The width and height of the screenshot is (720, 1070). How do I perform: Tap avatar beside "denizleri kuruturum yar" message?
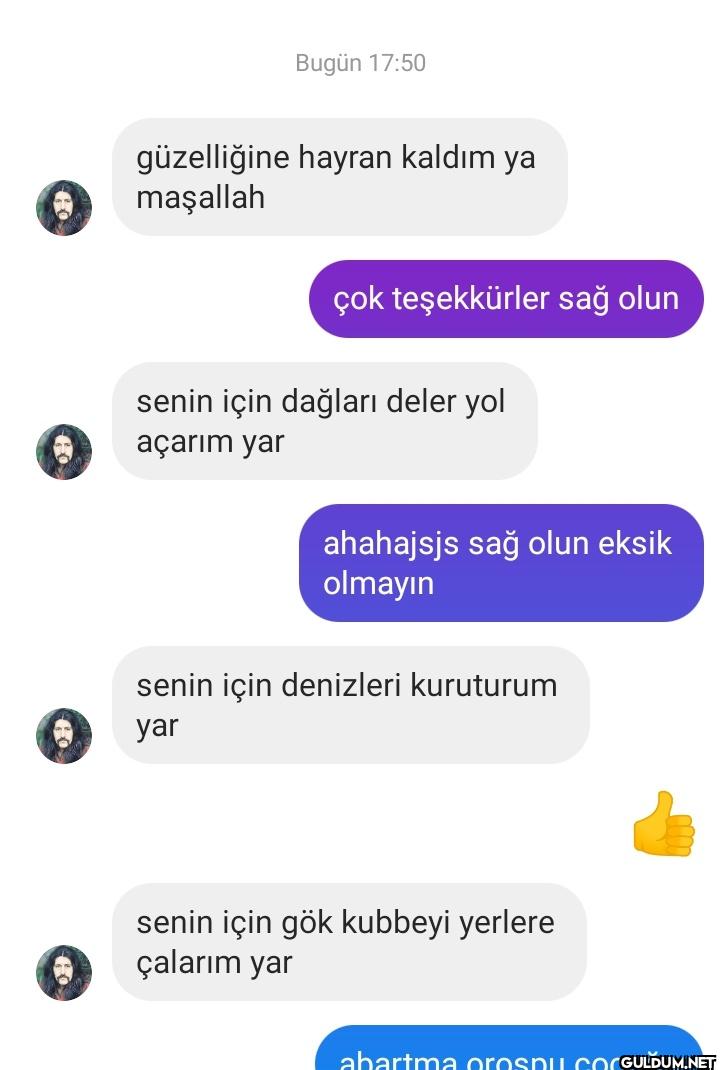[64, 736]
